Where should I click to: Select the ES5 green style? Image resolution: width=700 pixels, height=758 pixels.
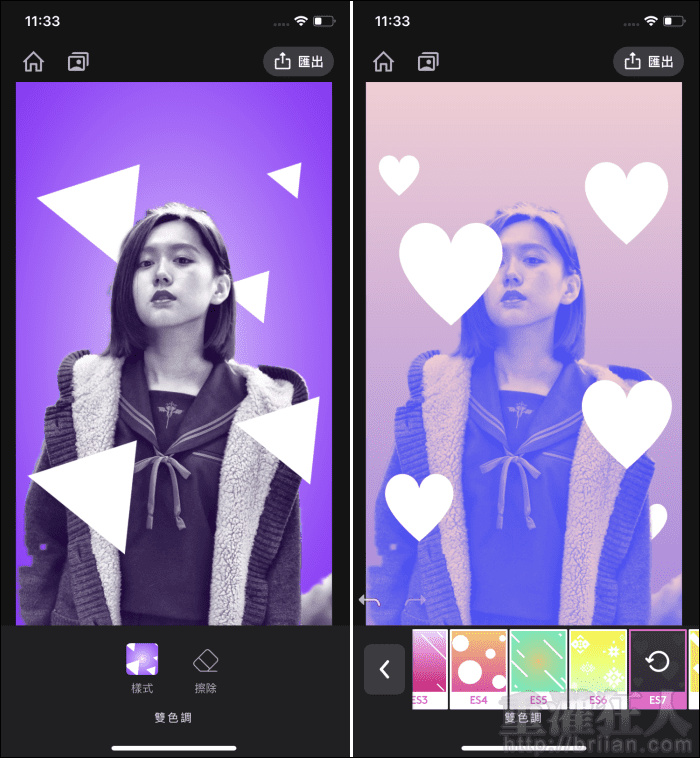click(x=538, y=667)
